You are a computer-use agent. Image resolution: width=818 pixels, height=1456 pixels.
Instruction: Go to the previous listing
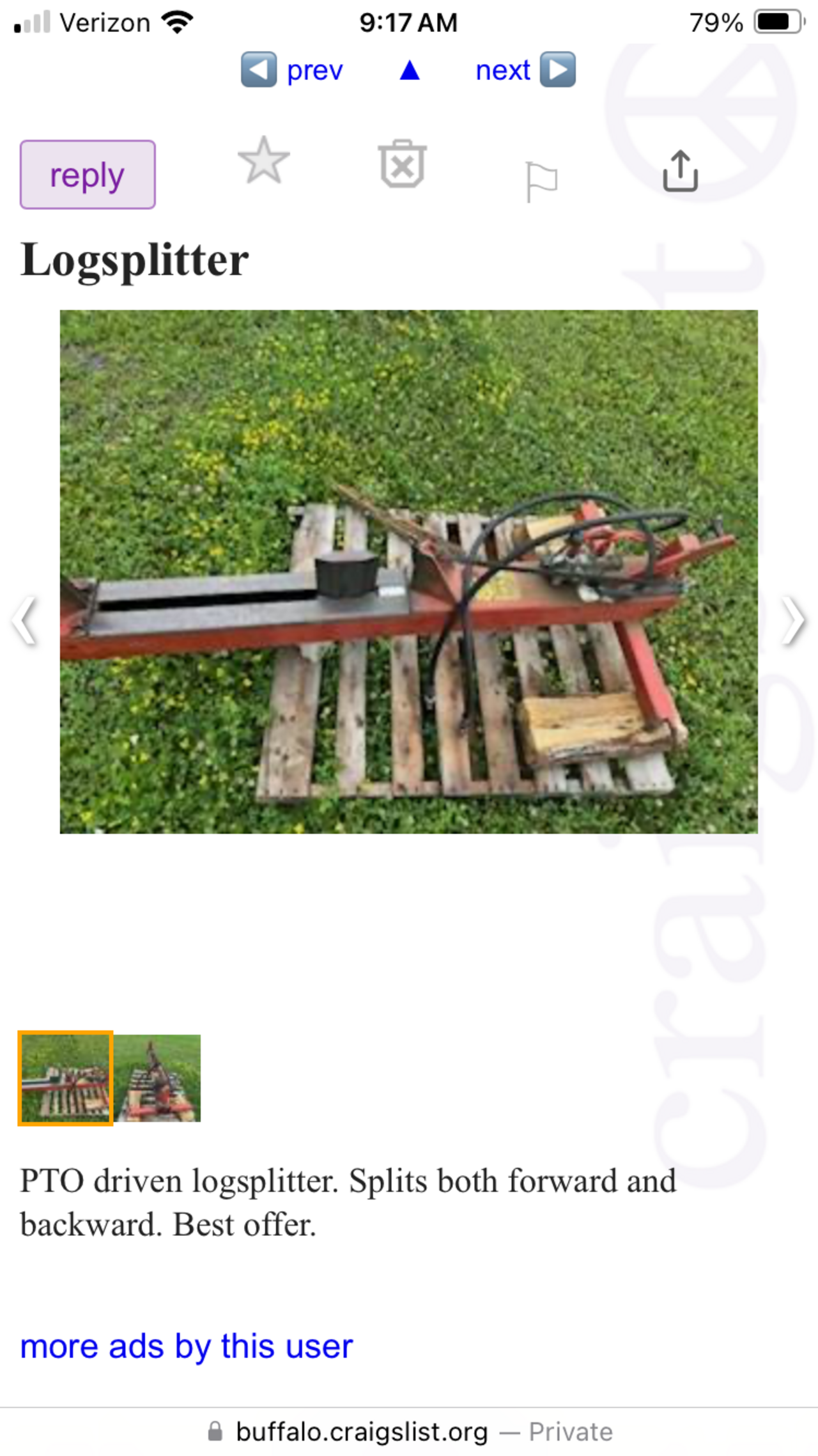tap(293, 70)
